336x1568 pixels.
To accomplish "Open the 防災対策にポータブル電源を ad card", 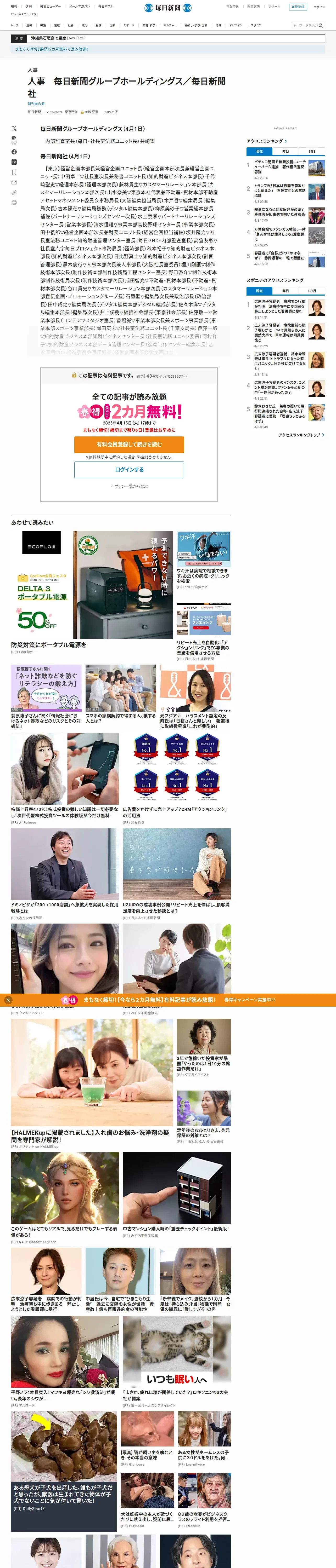I will [49, 645].
